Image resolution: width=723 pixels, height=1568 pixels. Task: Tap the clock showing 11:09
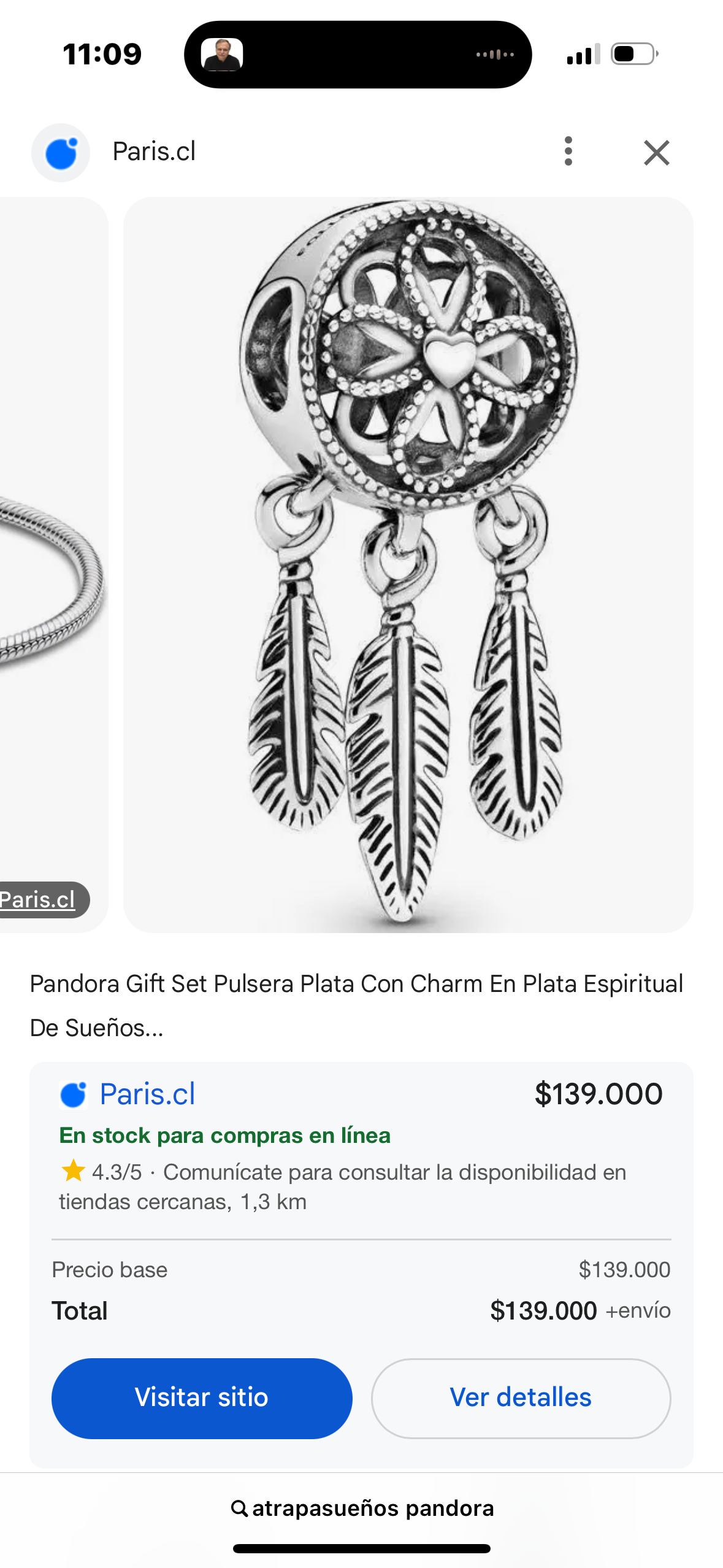pyautogui.click(x=102, y=54)
